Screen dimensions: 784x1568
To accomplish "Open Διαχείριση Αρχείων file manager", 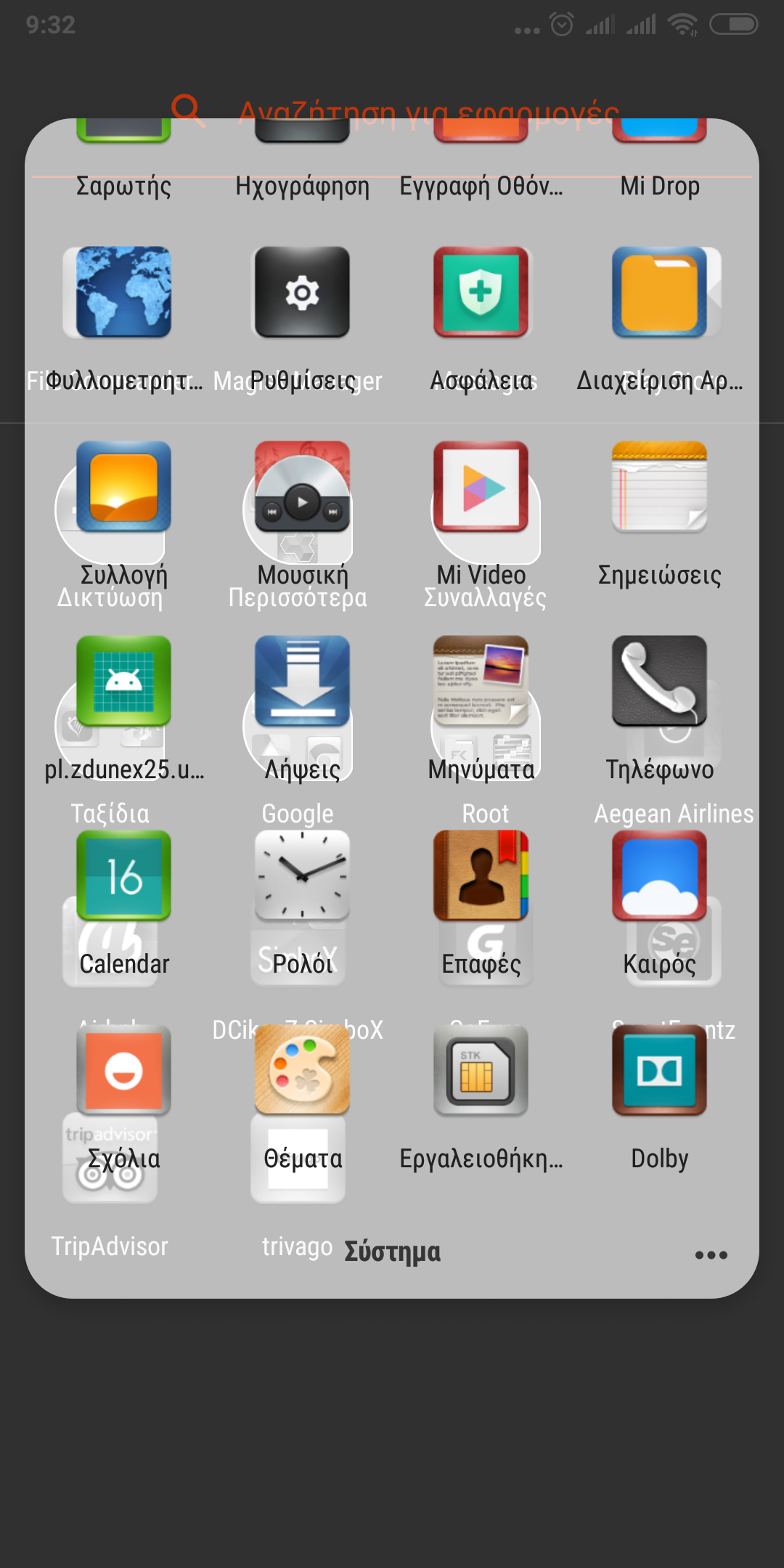I will tap(659, 293).
